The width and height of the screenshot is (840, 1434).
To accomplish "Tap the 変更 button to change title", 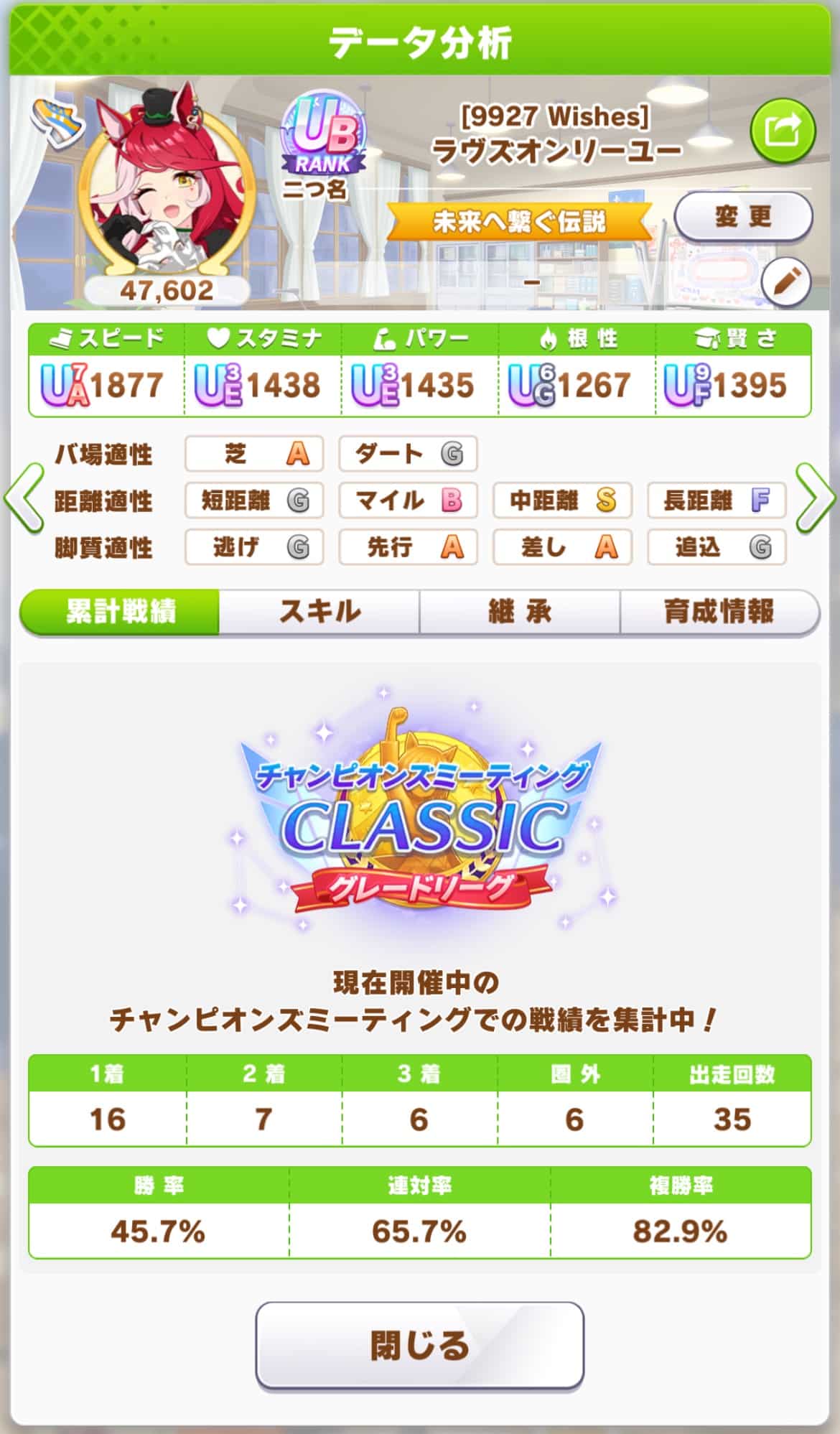I will click(x=743, y=215).
